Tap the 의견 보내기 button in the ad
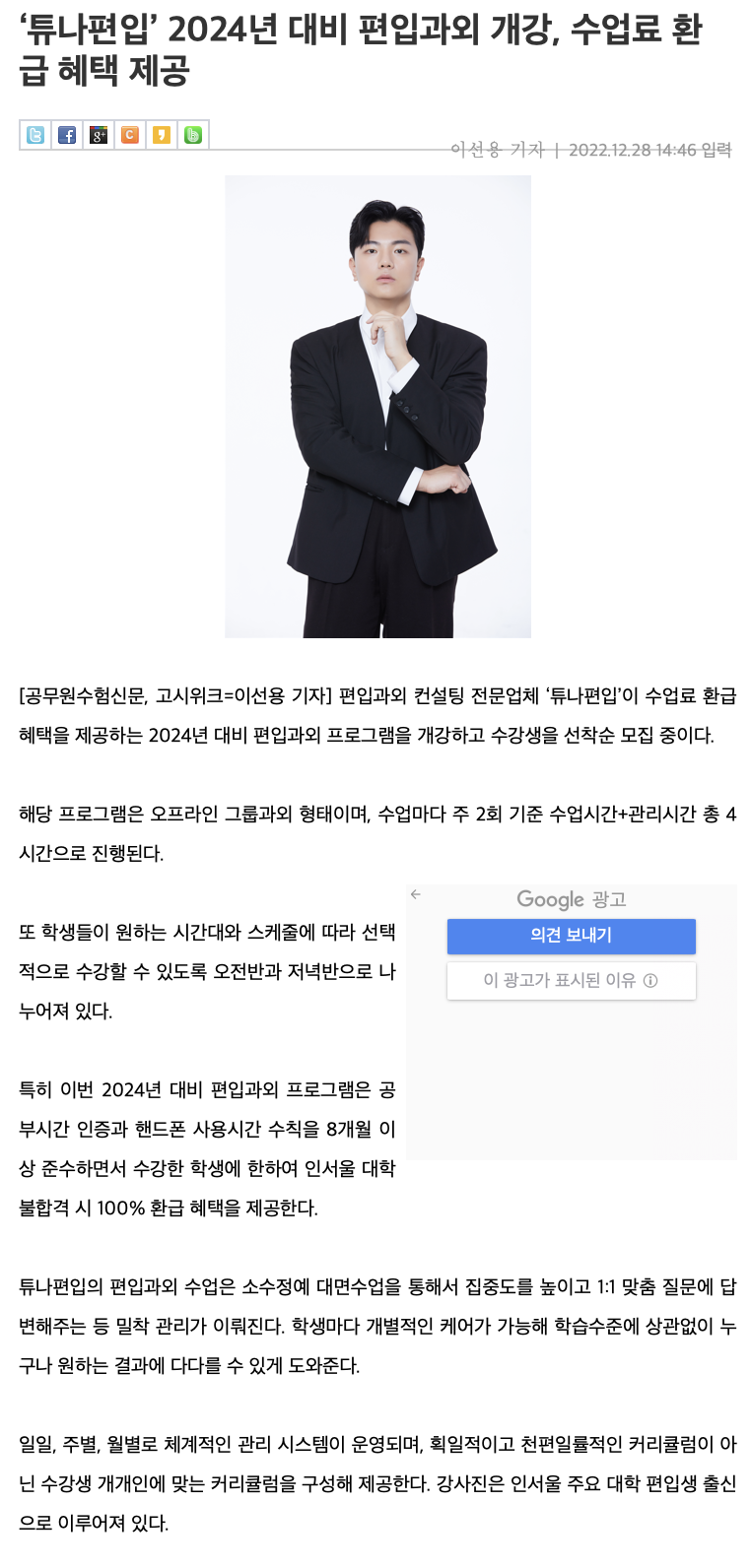Screen dimensions: 751x1568 pos(572,936)
